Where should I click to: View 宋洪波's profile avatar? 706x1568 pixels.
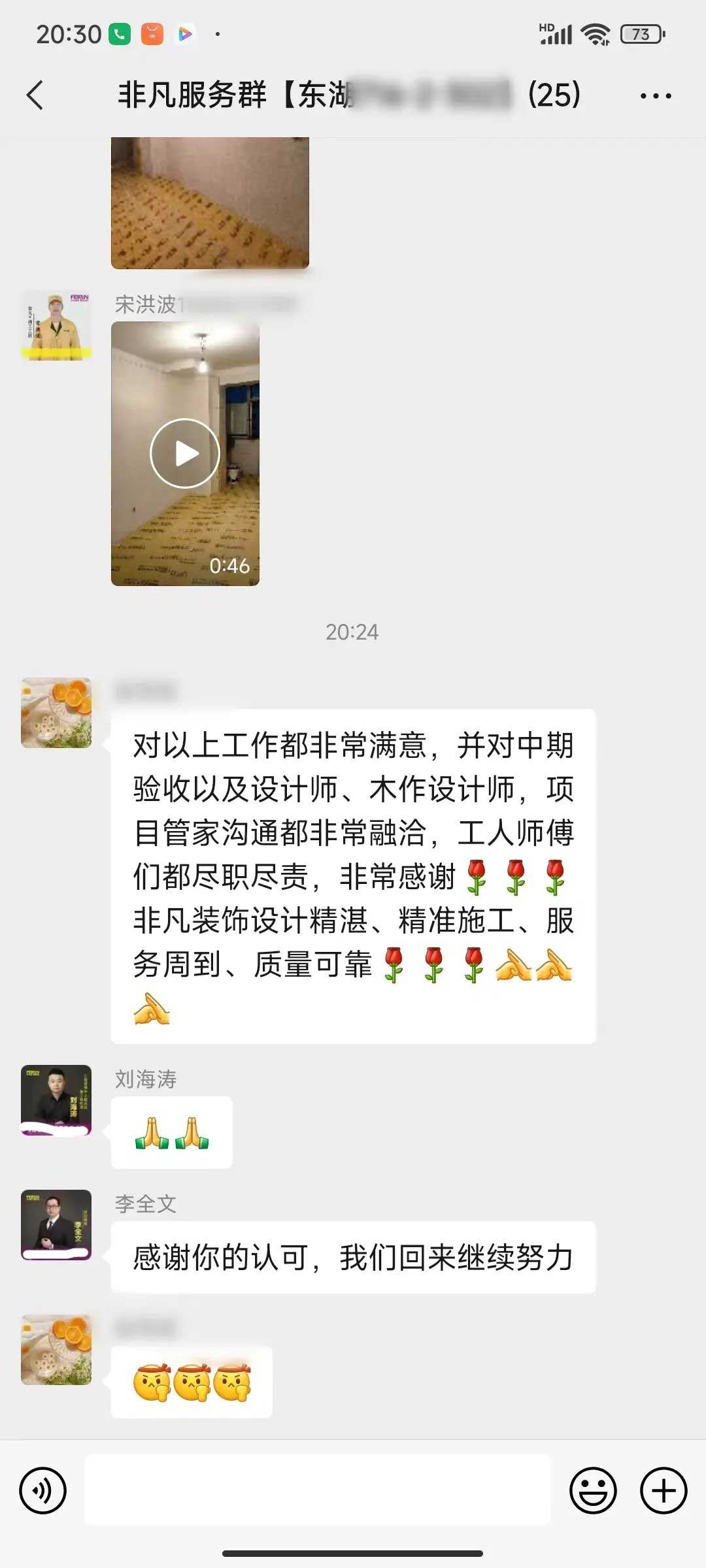pos(56,325)
